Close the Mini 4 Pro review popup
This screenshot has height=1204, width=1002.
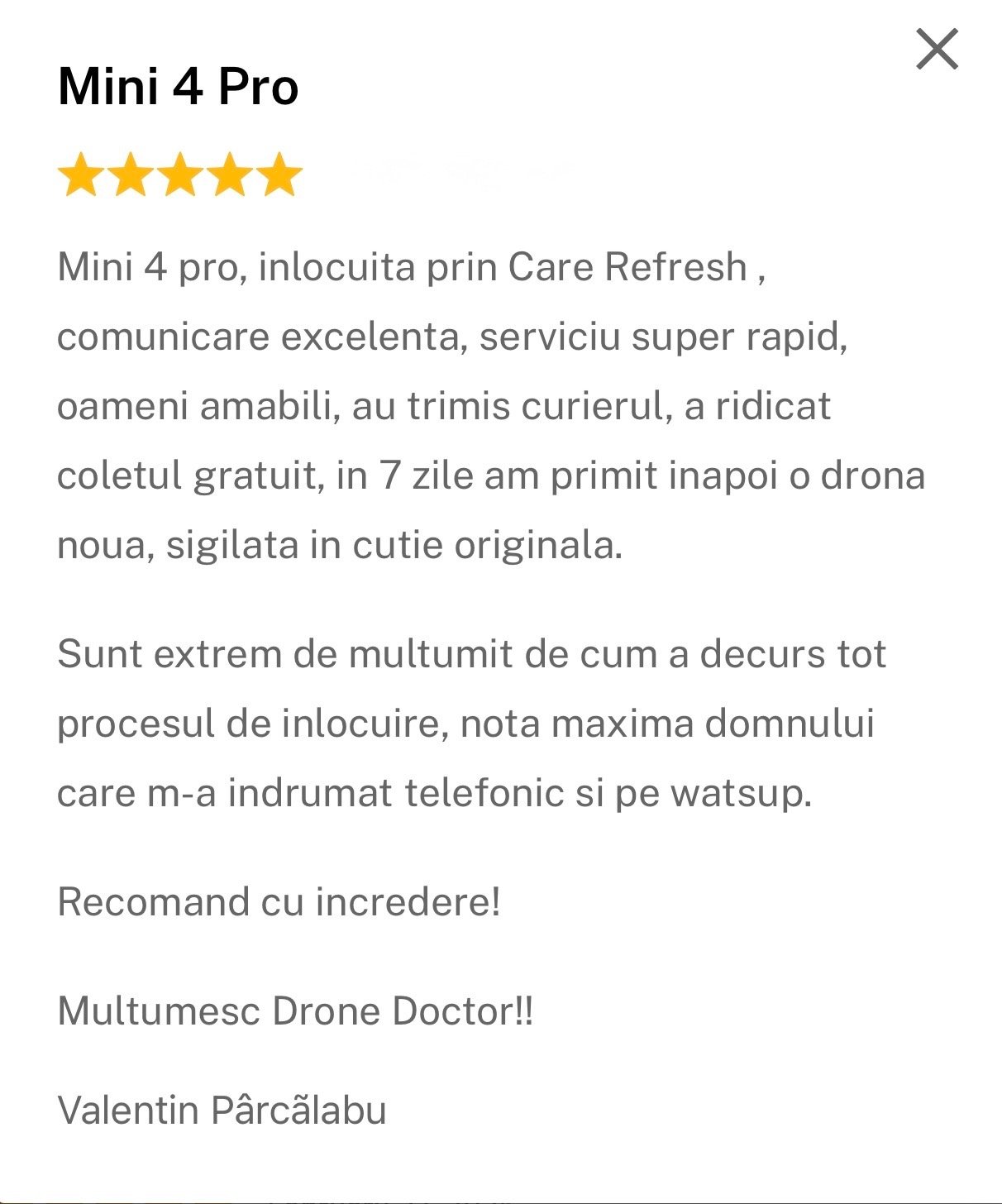click(x=937, y=49)
